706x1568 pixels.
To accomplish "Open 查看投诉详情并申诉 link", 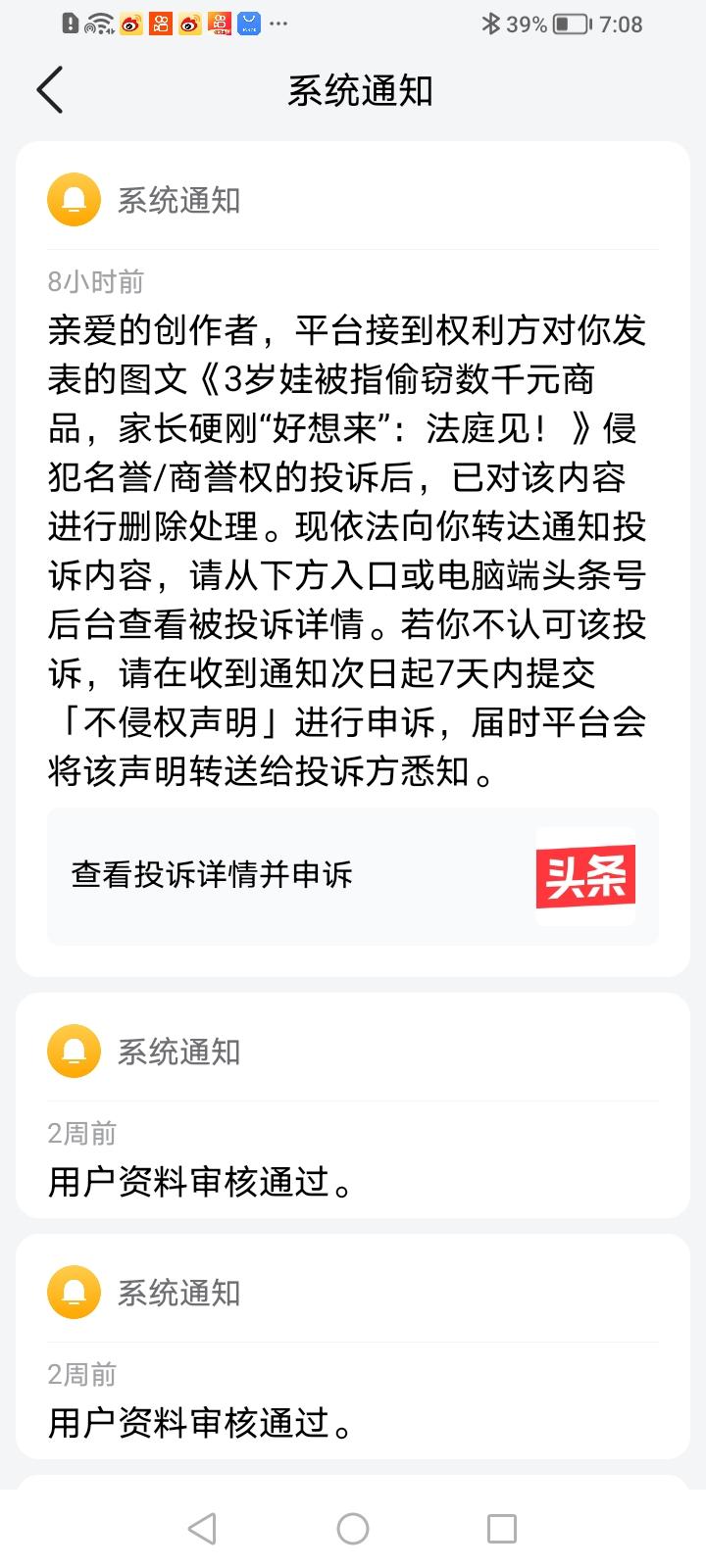I will [x=212, y=873].
